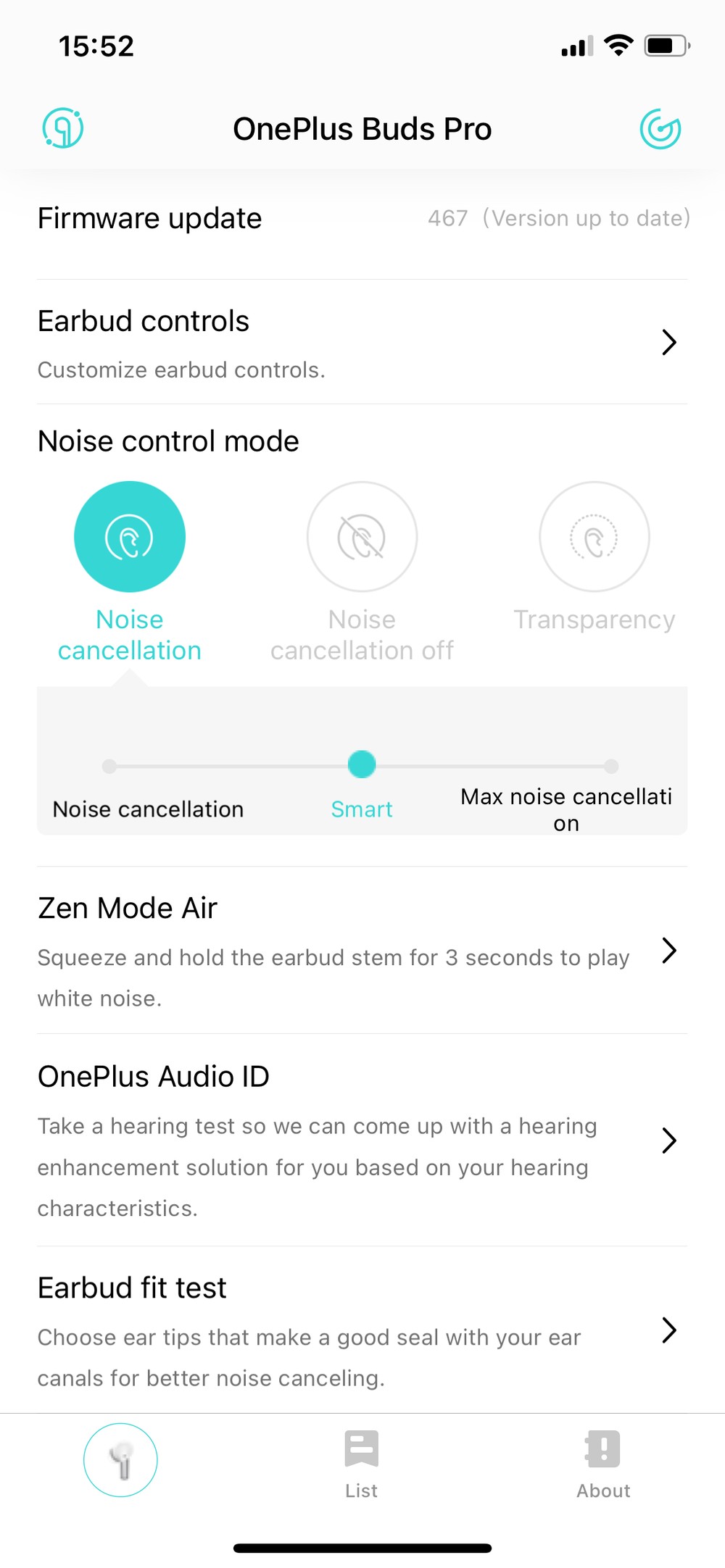Open OnePlus Audio ID hearing test

click(x=362, y=1140)
